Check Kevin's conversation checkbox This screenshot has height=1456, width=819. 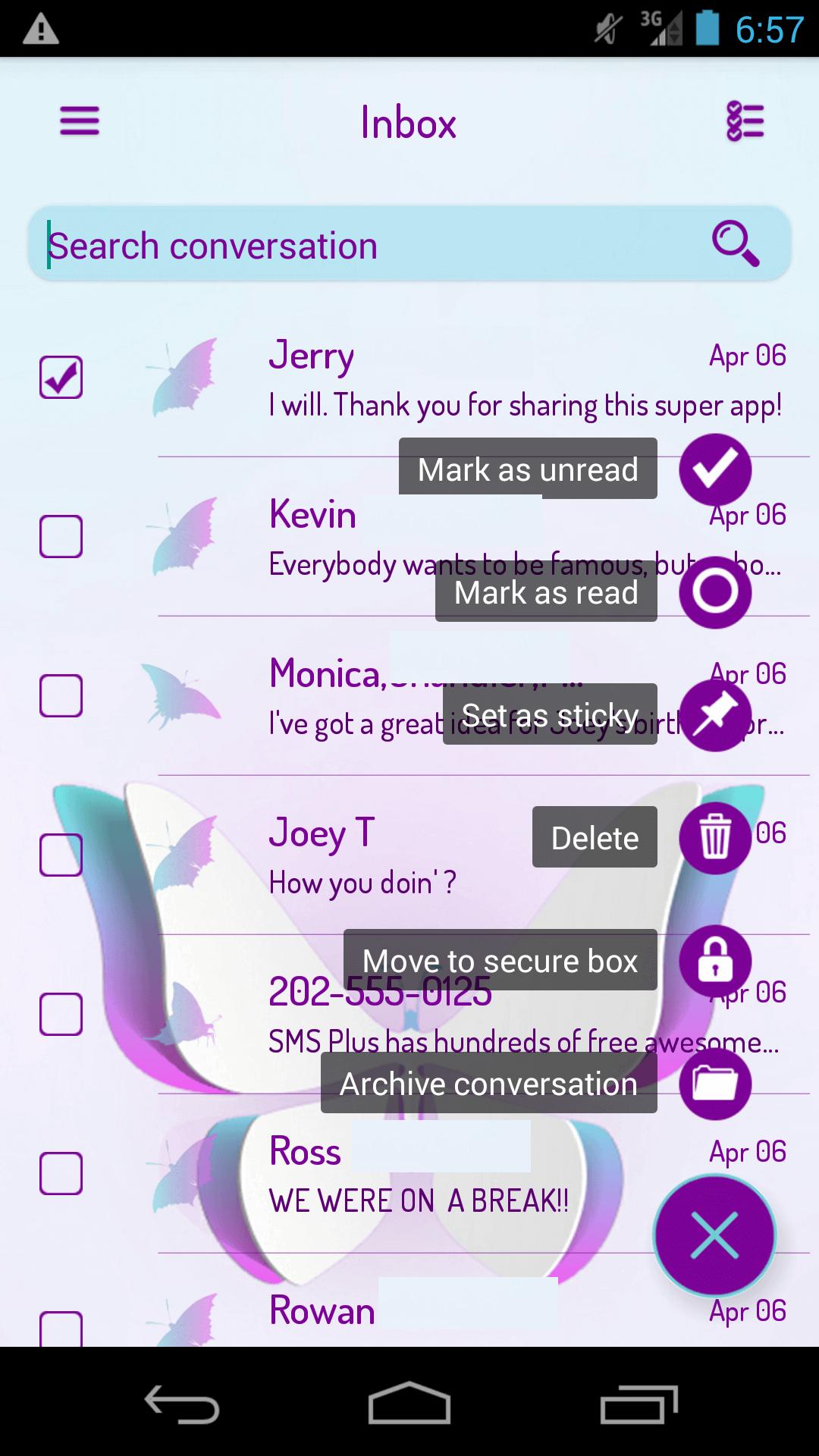(x=61, y=535)
